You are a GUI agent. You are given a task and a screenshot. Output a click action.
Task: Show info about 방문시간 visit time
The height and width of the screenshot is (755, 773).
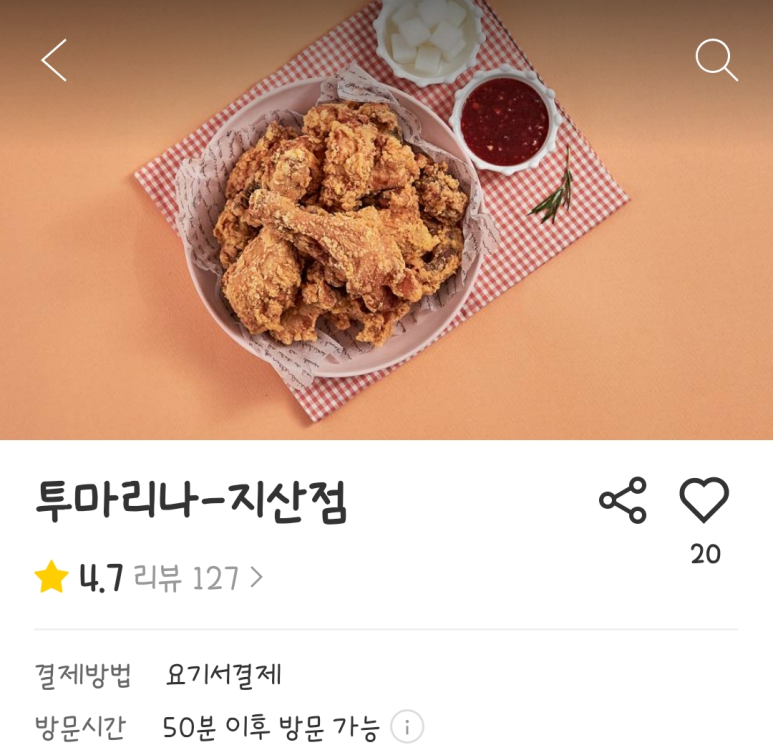405,727
